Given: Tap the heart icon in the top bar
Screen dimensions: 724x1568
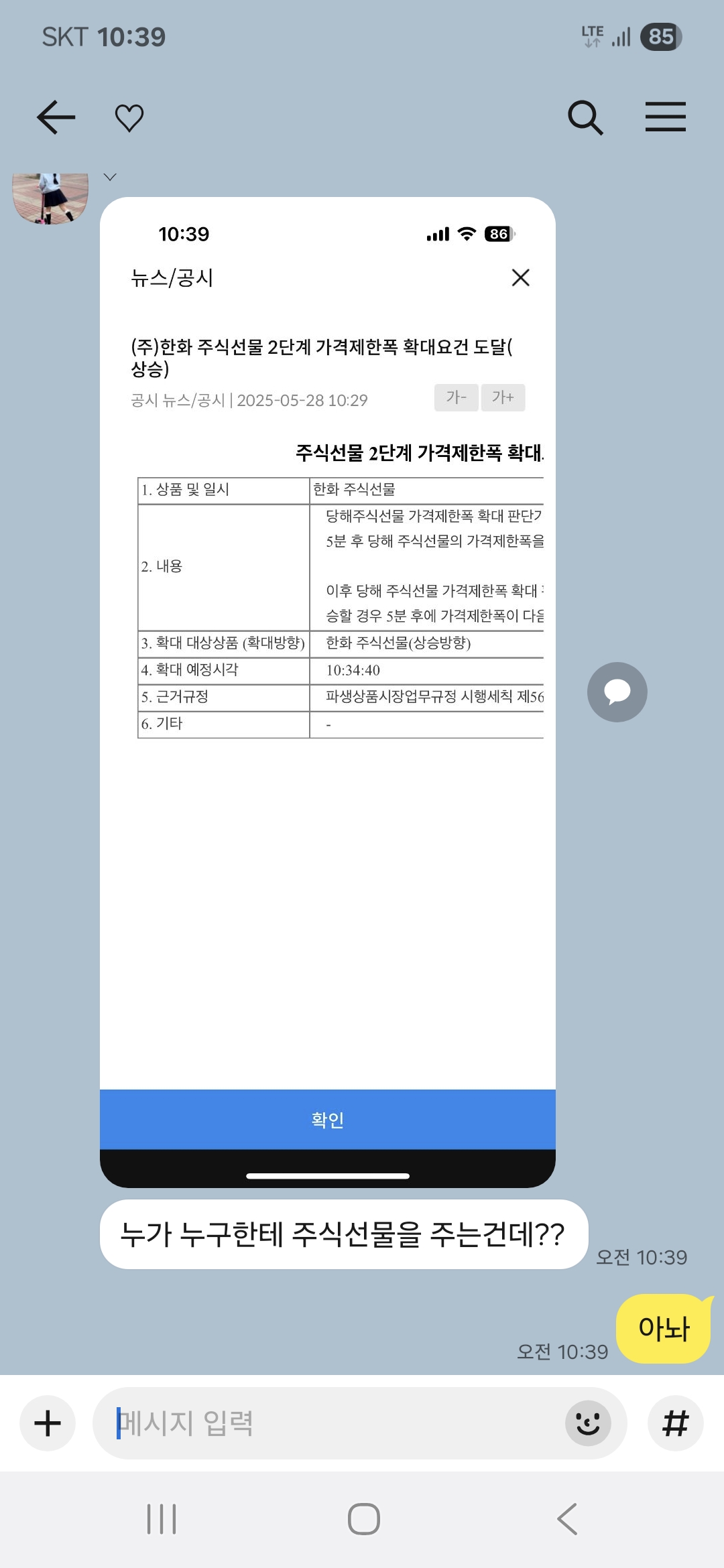Looking at the screenshot, I should [129, 118].
